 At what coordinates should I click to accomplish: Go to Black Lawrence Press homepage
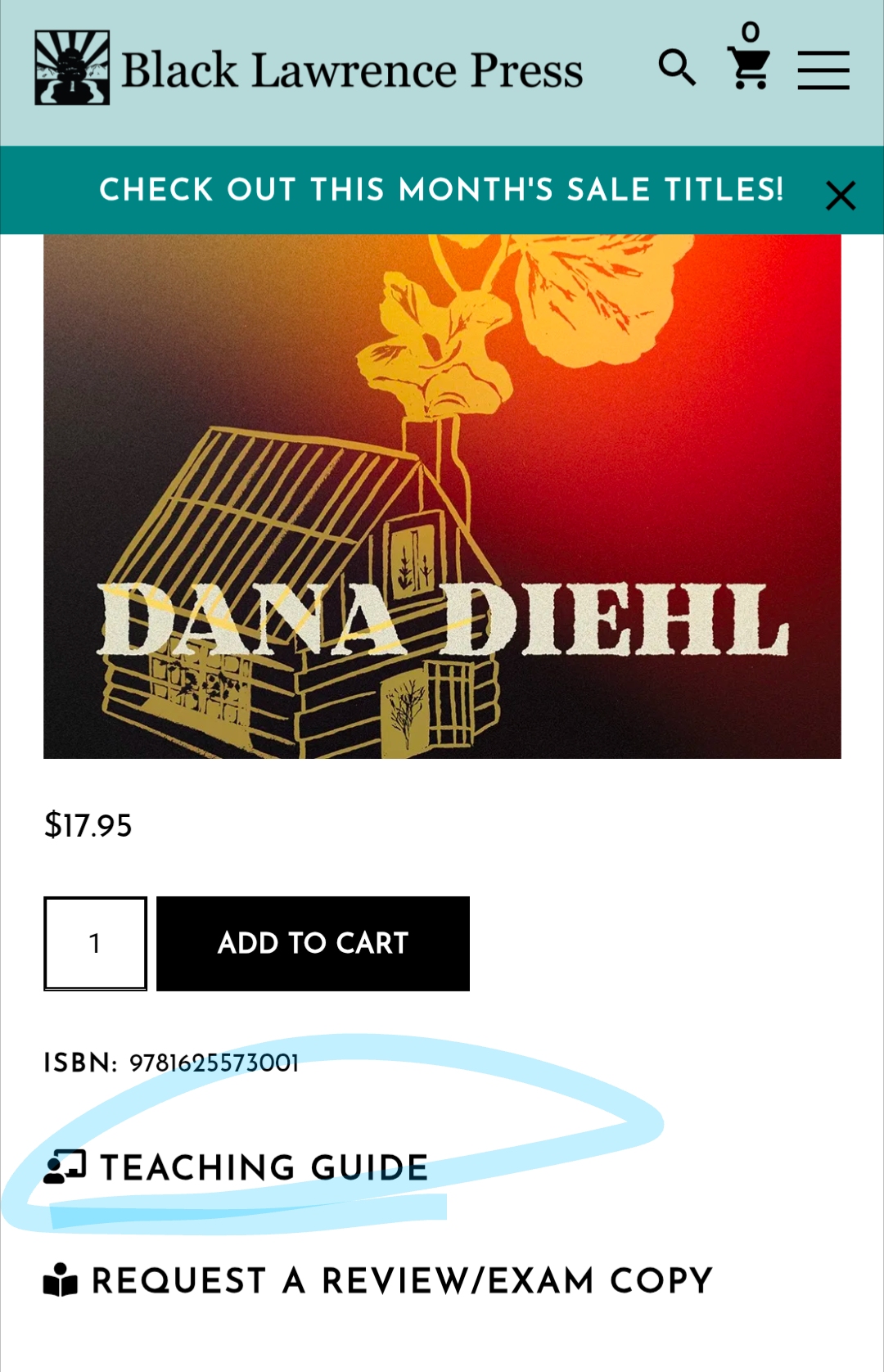pos(309,70)
